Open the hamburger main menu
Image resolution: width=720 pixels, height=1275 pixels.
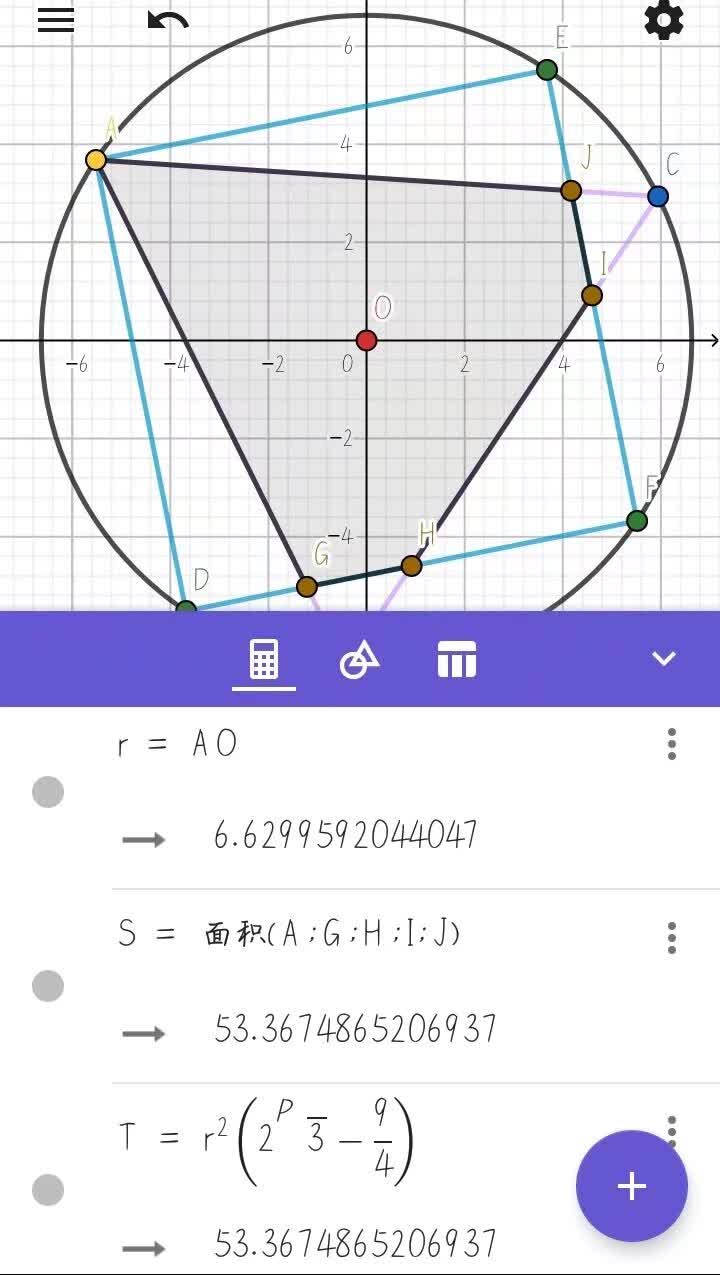click(x=56, y=20)
